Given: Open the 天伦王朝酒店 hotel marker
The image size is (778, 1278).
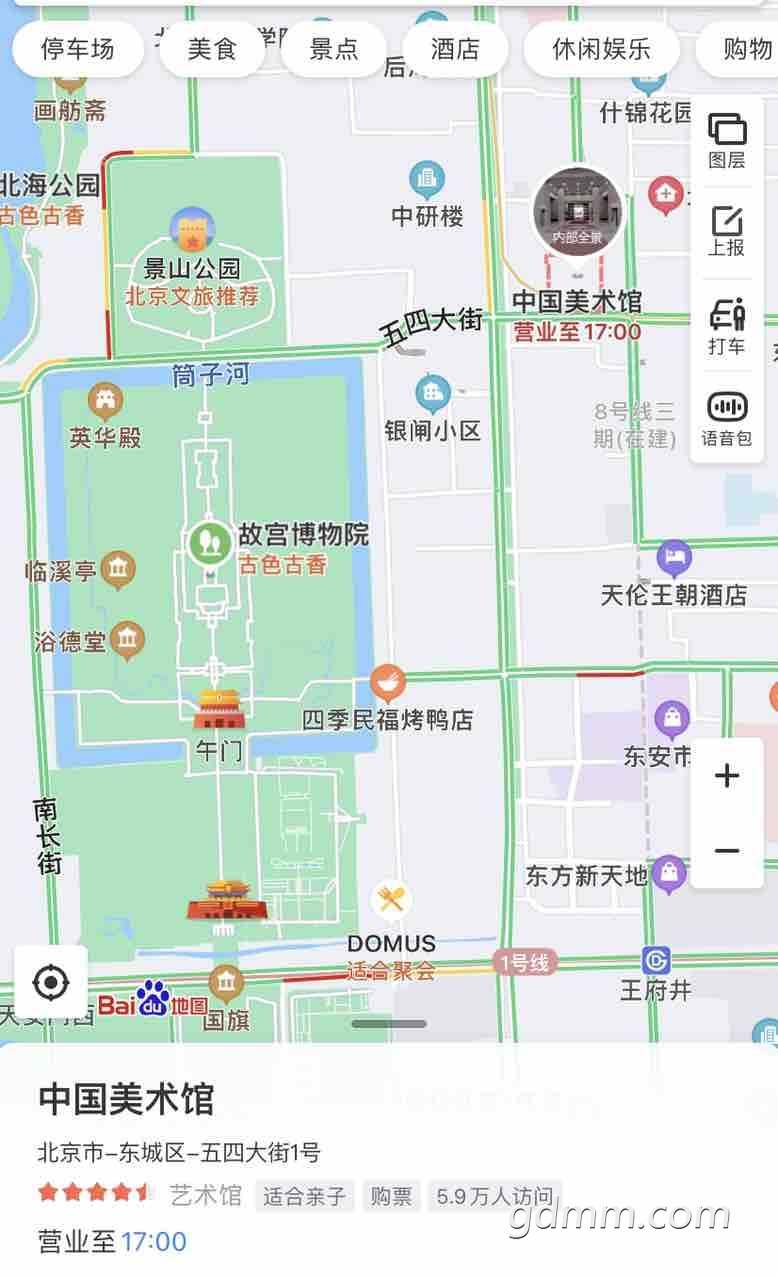Looking at the screenshot, I should point(674,557).
